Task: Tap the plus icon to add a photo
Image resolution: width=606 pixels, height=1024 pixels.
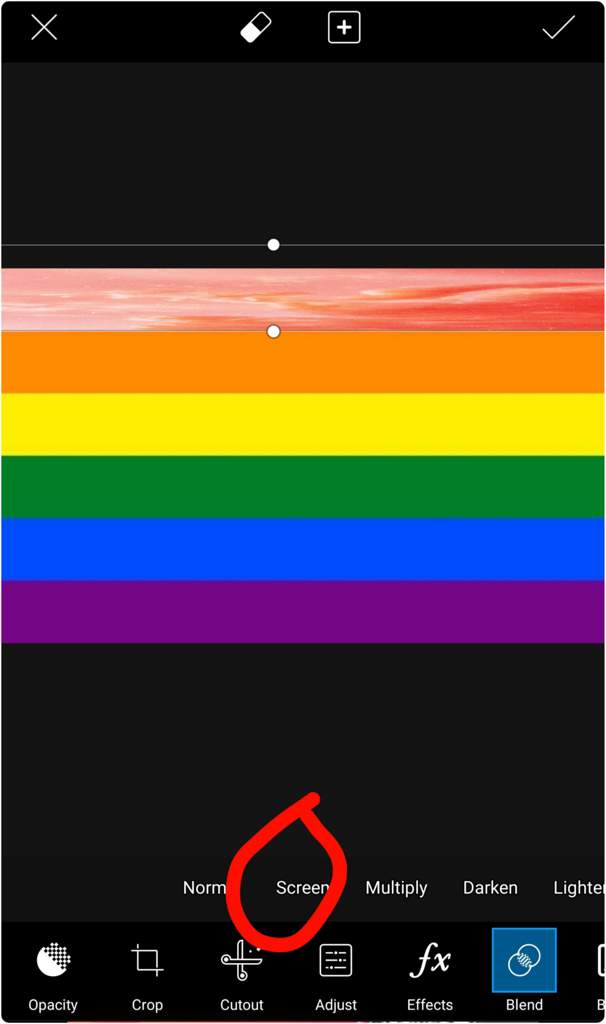Action: tap(343, 27)
